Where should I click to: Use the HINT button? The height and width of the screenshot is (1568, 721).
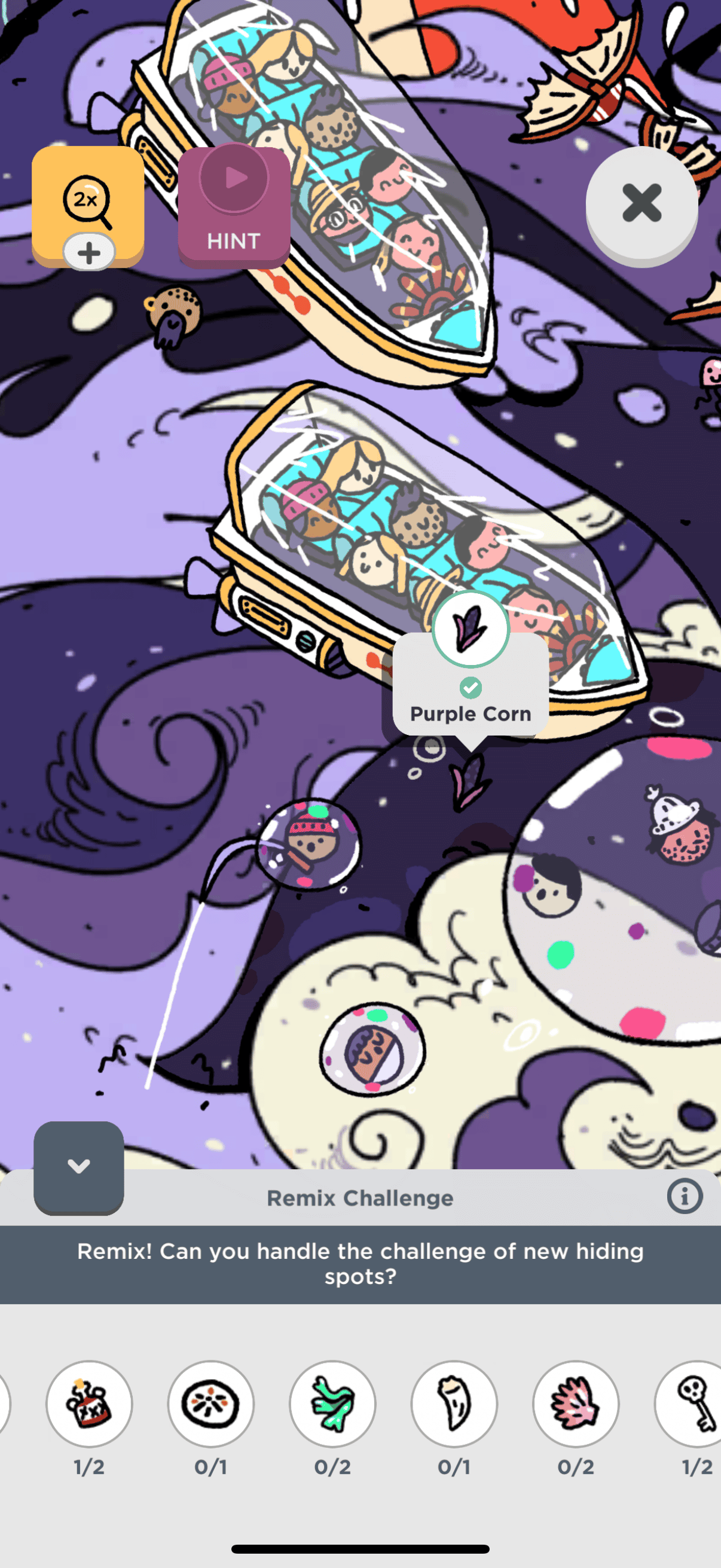pyautogui.click(x=234, y=206)
